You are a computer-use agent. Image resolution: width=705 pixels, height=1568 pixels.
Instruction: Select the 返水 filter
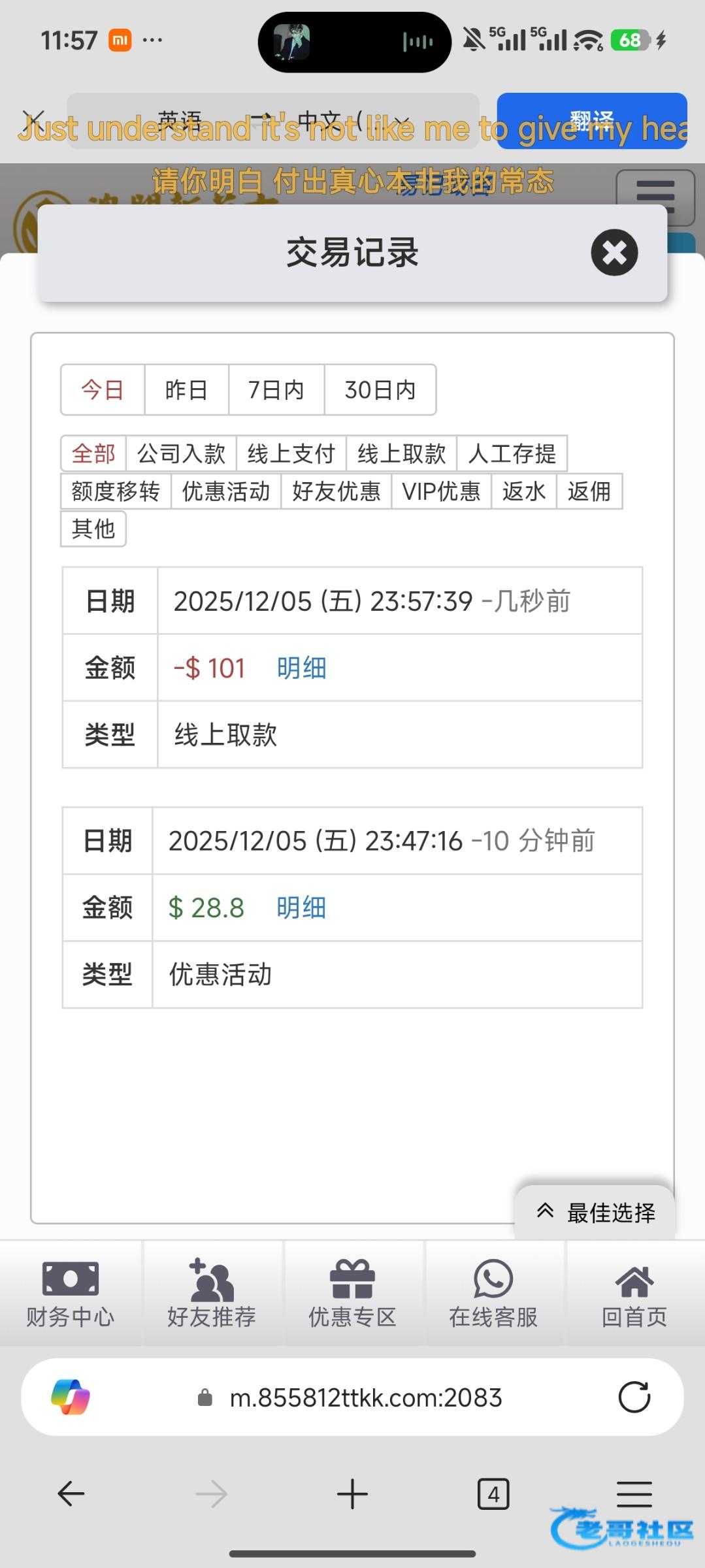coord(523,491)
